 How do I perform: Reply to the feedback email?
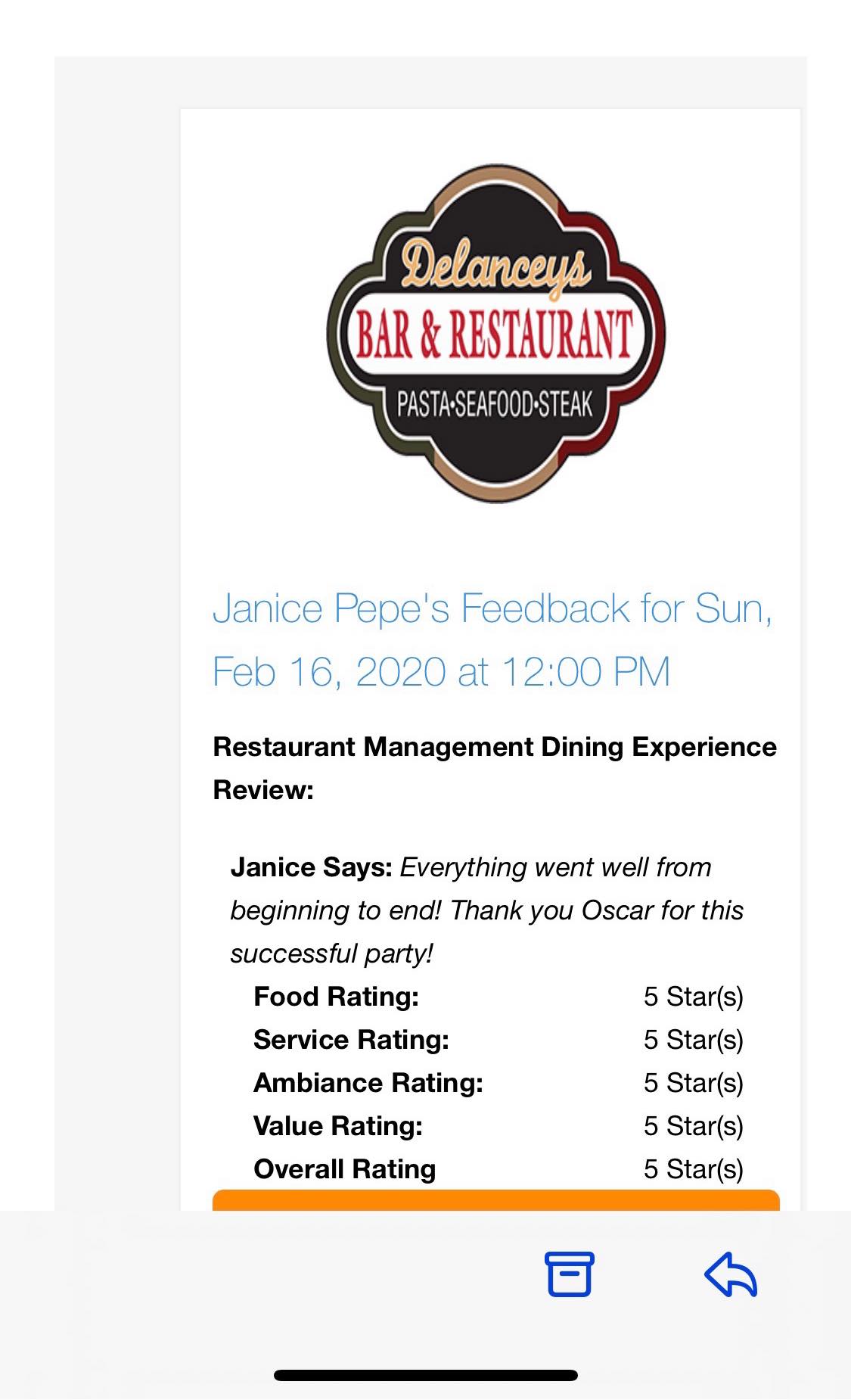click(731, 1275)
